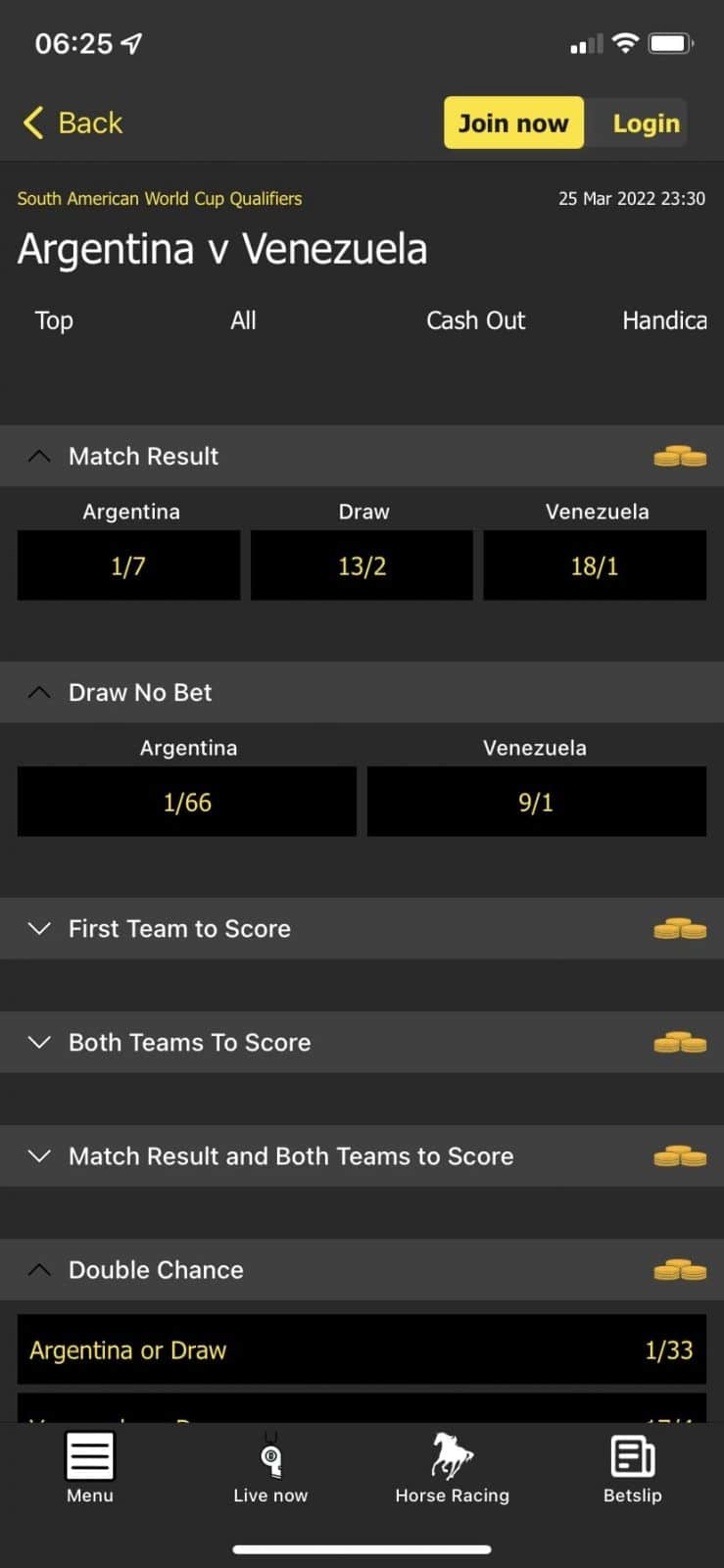724x1568 pixels.
Task: Select the Top markets tab
Action: coord(54,320)
